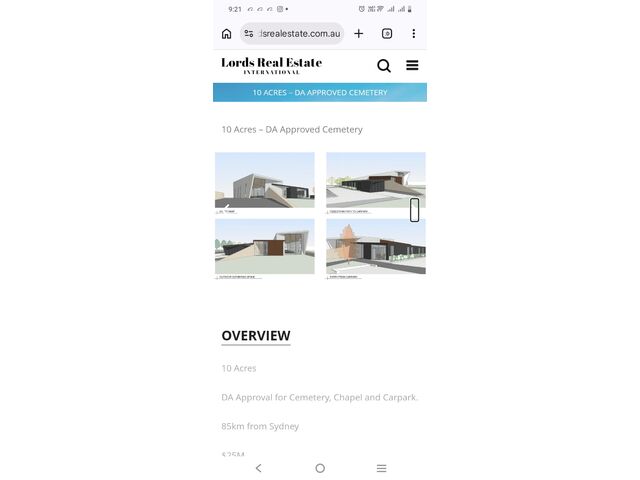Open the browser home page
This screenshot has width=640, height=480.
(x=227, y=34)
